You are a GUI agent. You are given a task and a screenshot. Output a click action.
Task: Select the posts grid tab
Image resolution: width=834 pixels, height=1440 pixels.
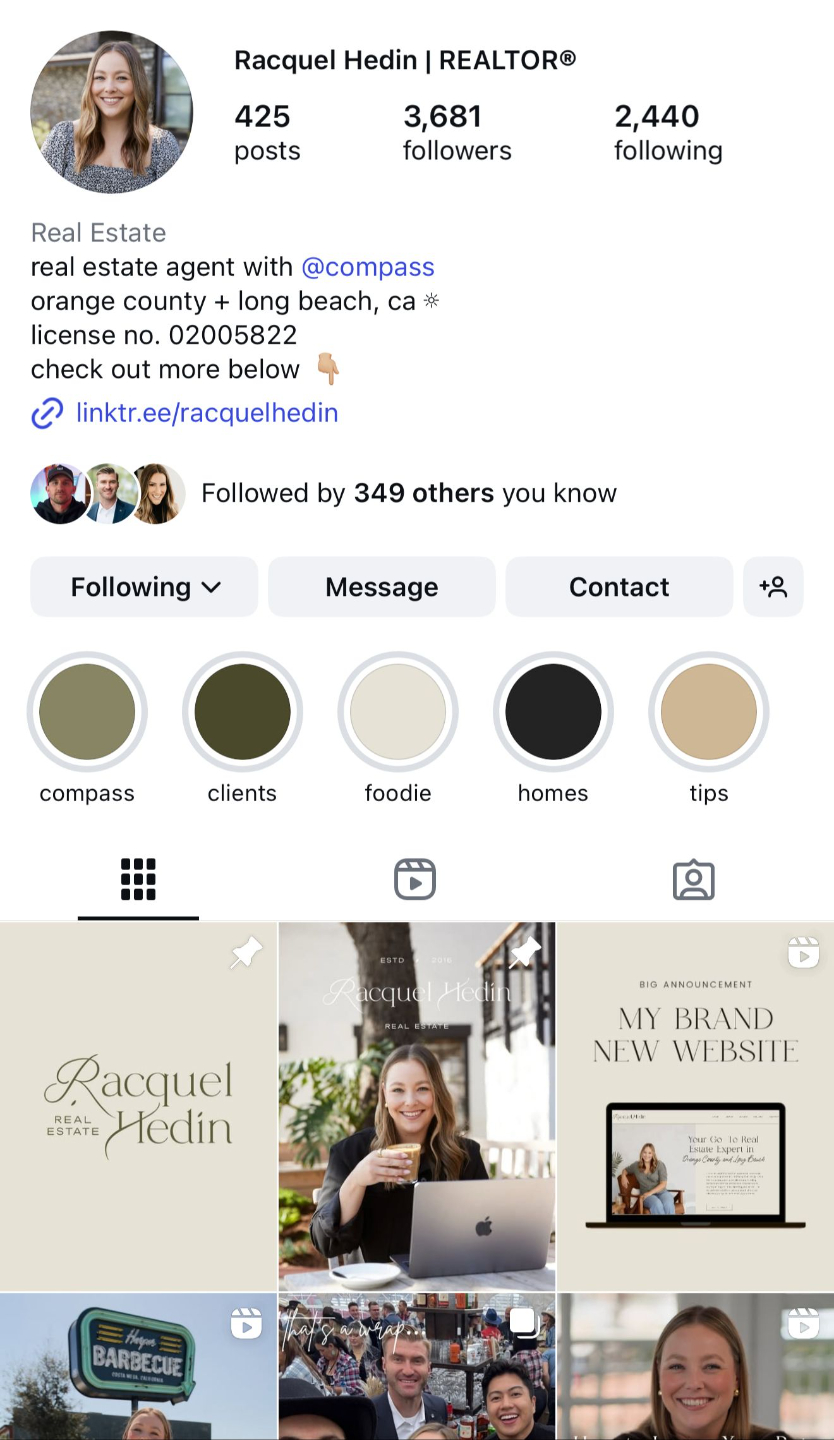pyautogui.click(x=138, y=880)
